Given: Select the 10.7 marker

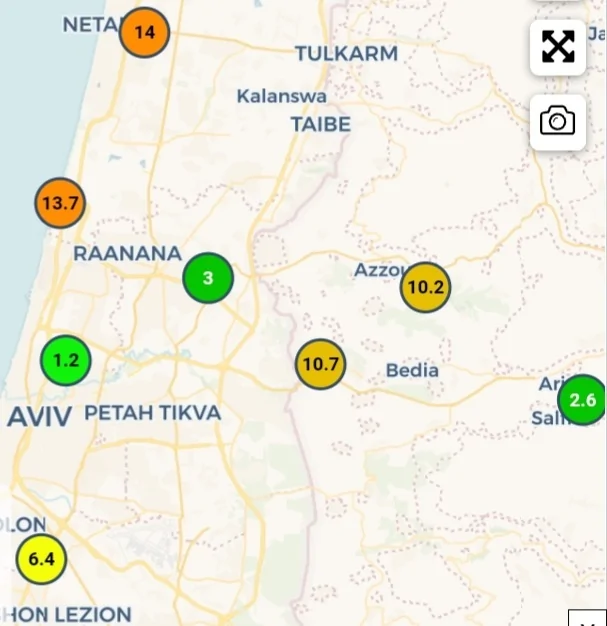Looking at the screenshot, I should (320, 364).
